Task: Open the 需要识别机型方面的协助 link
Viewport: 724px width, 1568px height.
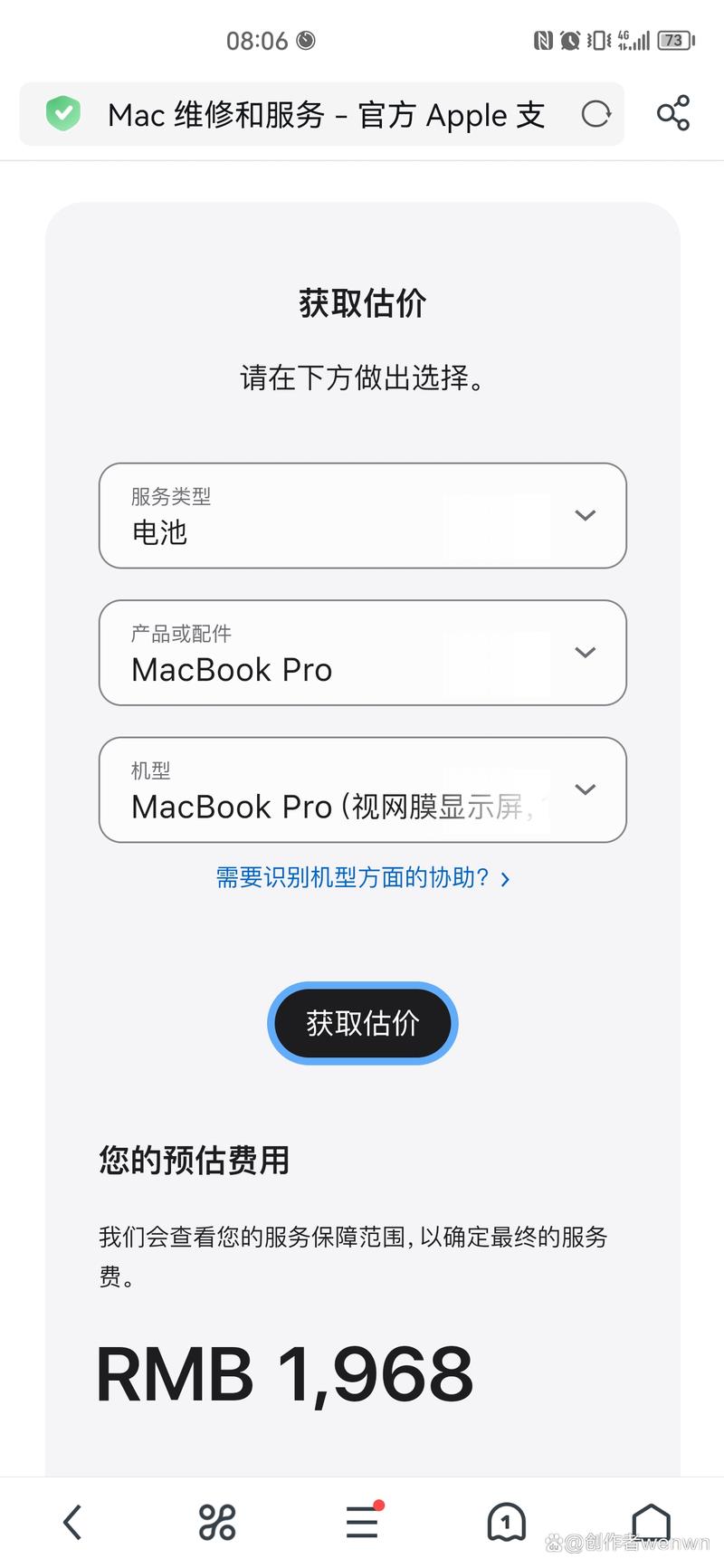Action: click(x=362, y=877)
